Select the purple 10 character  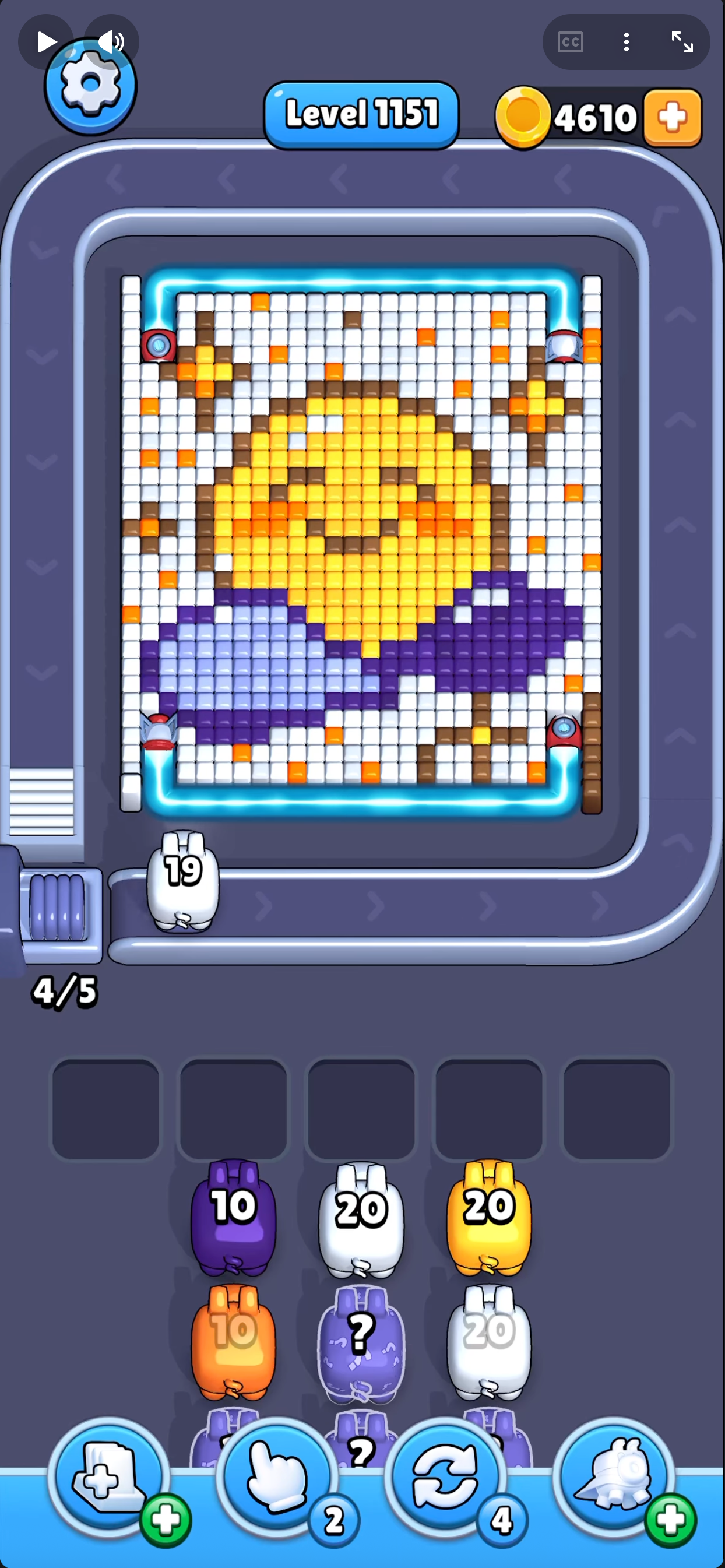pos(233,1218)
